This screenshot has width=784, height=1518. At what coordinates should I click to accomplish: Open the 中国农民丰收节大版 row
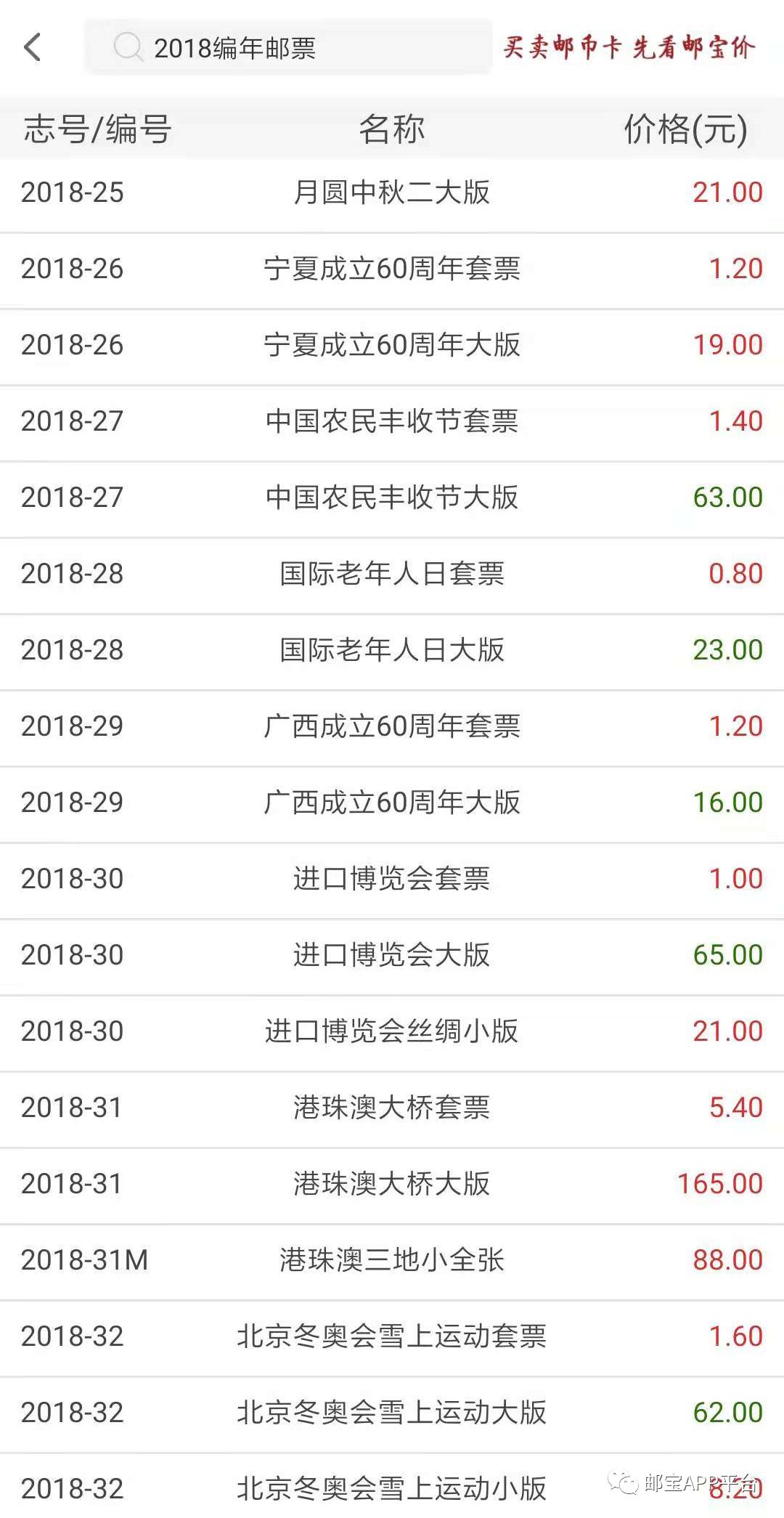click(392, 498)
